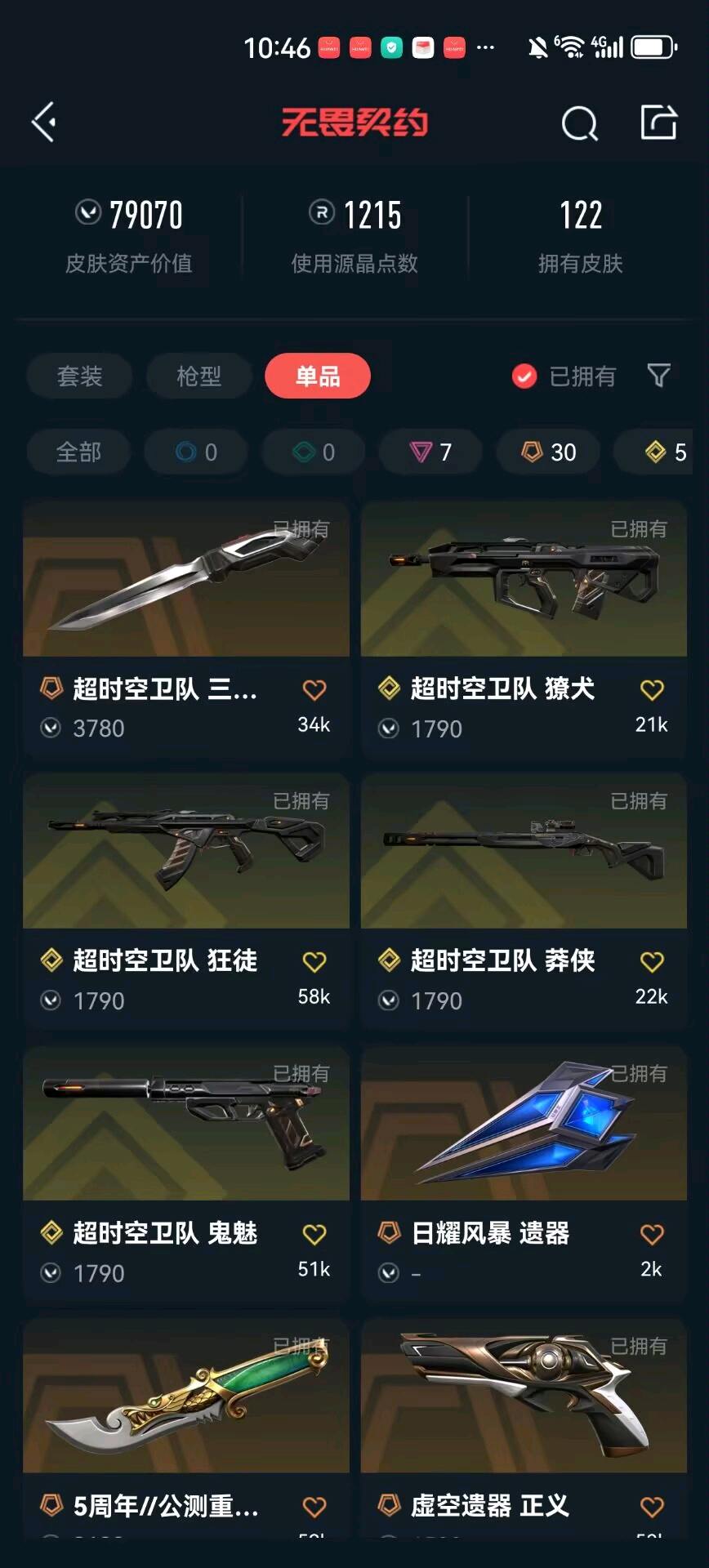Toggle the 已拥有 owned-only checkbox
Image resolution: width=709 pixels, height=1568 pixels.
pyautogui.click(x=524, y=376)
